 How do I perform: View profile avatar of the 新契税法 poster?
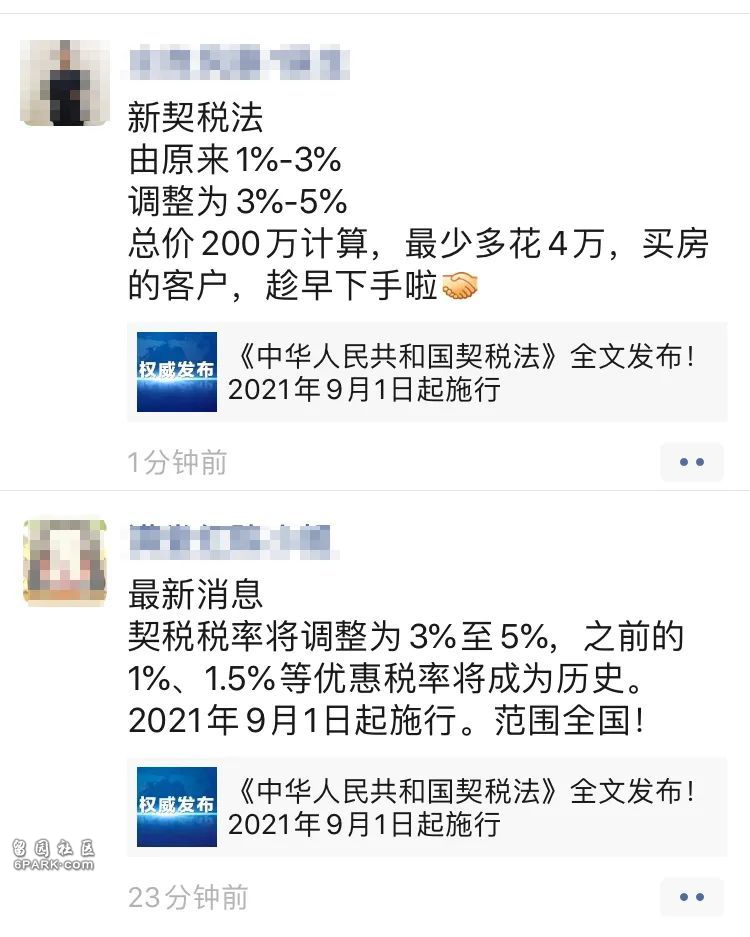64,83
